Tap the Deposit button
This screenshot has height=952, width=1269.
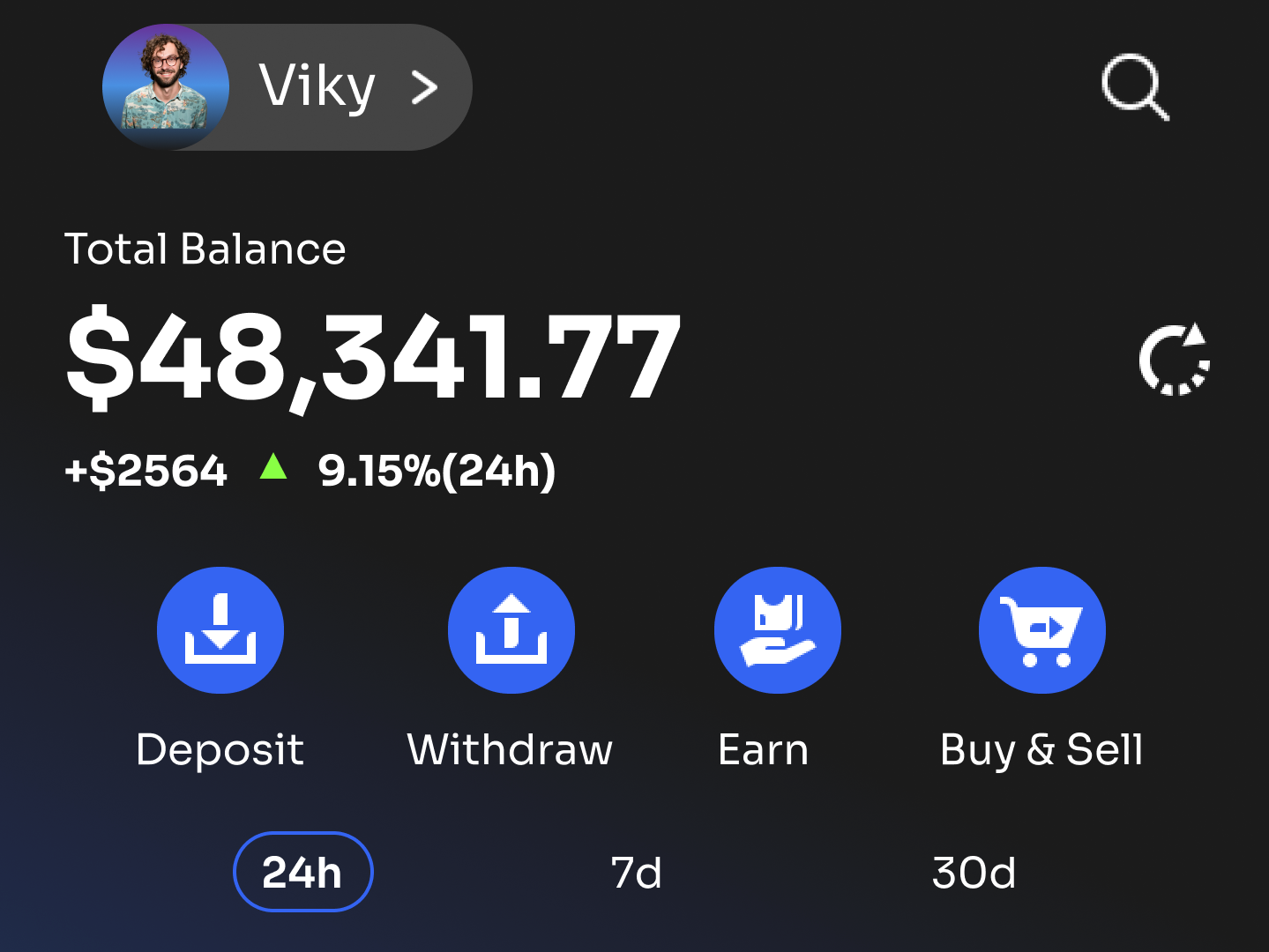(220, 630)
